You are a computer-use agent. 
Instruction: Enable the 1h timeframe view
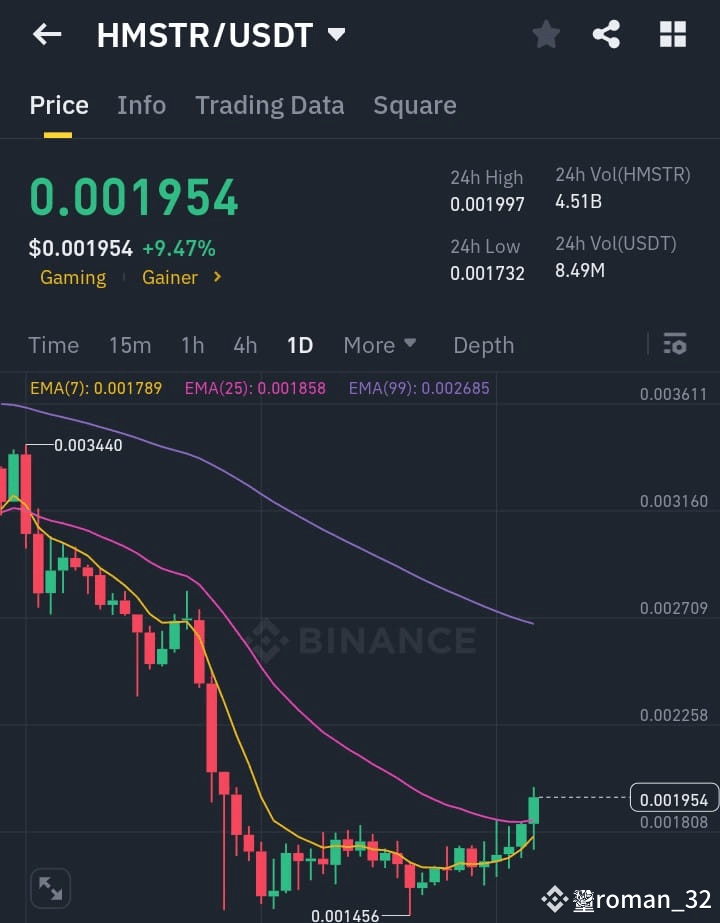coord(192,345)
